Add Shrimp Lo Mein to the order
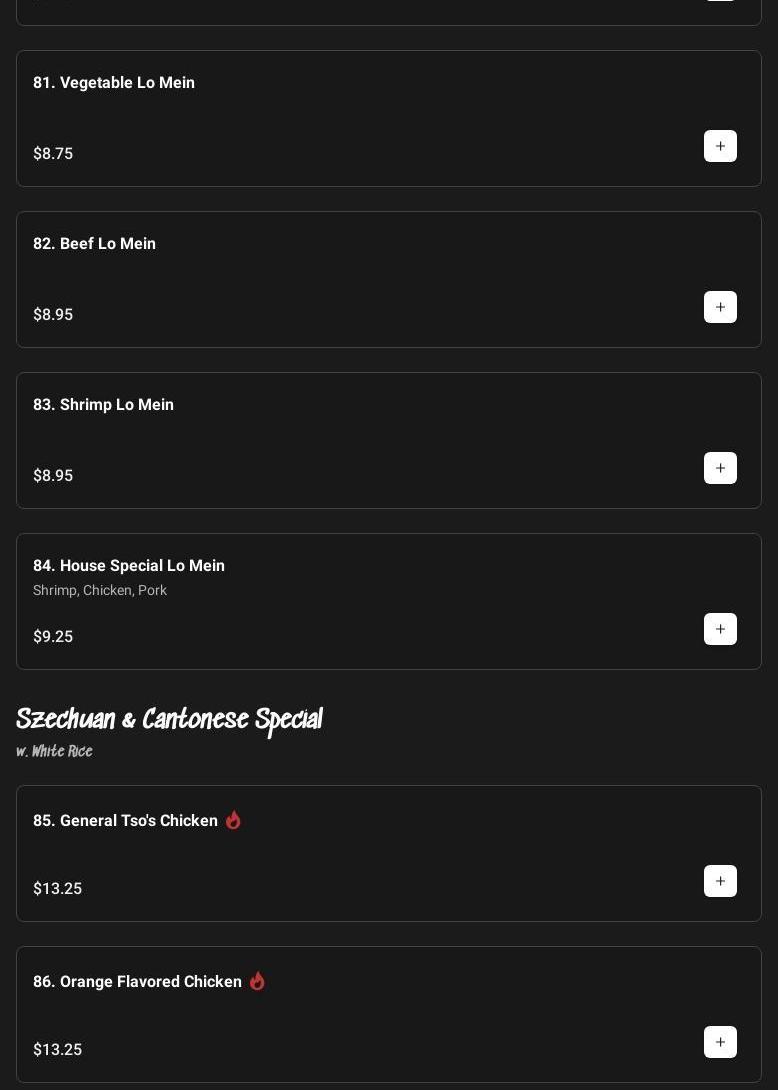Image resolution: width=778 pixels, height=1090 pixels. 720,468
